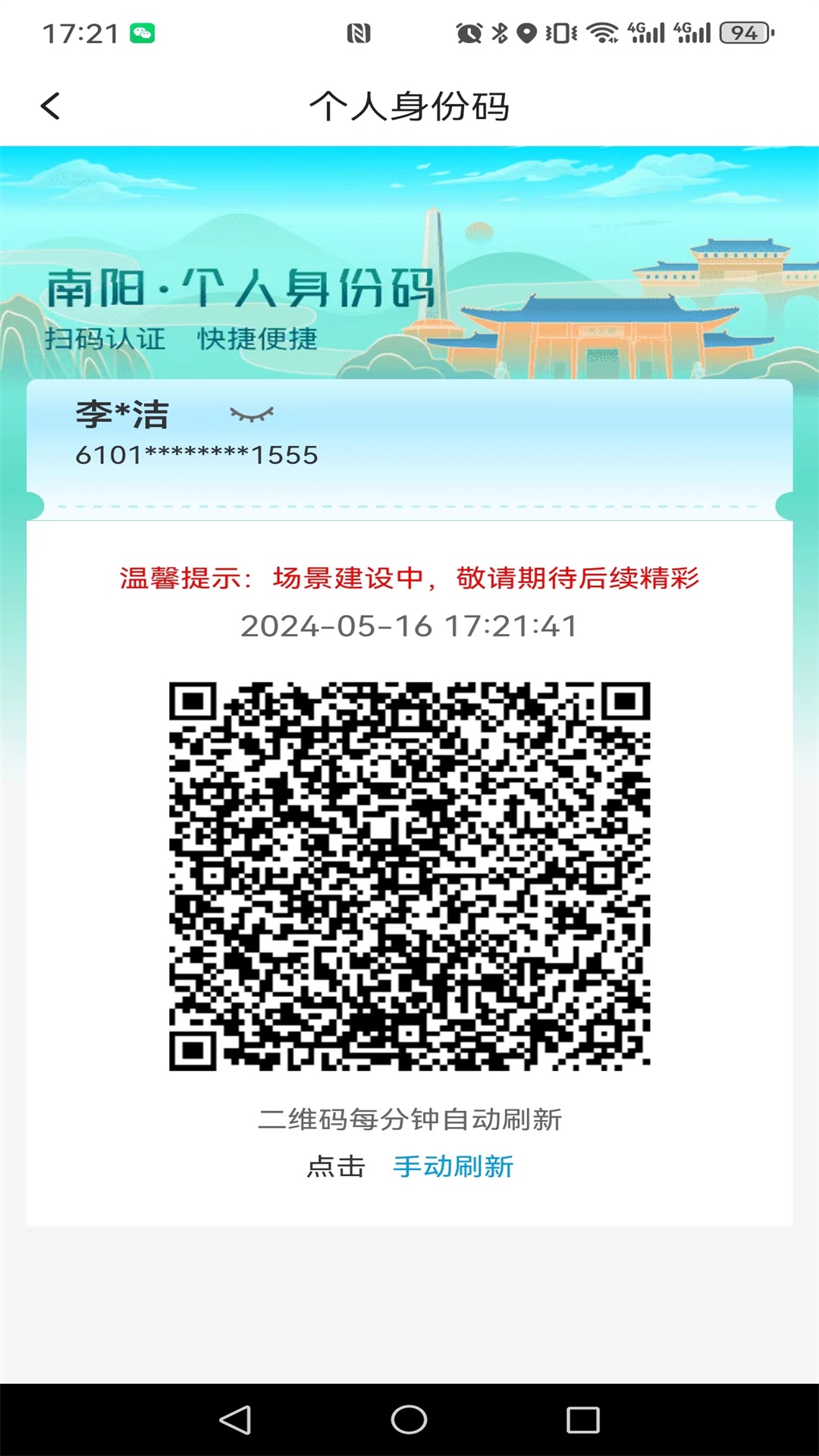This screenshot has height=1456, width=819.
Task: Tap the system home button
Action: [409, 1420]
